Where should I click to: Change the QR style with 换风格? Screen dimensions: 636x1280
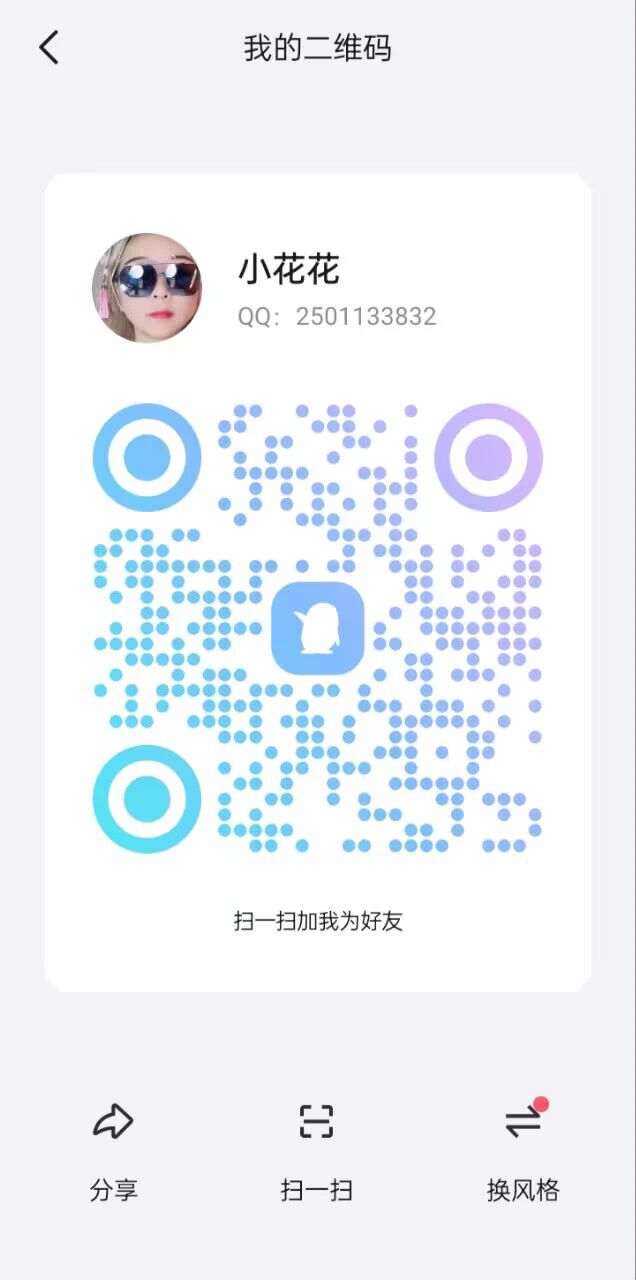tap(522, 1148)
